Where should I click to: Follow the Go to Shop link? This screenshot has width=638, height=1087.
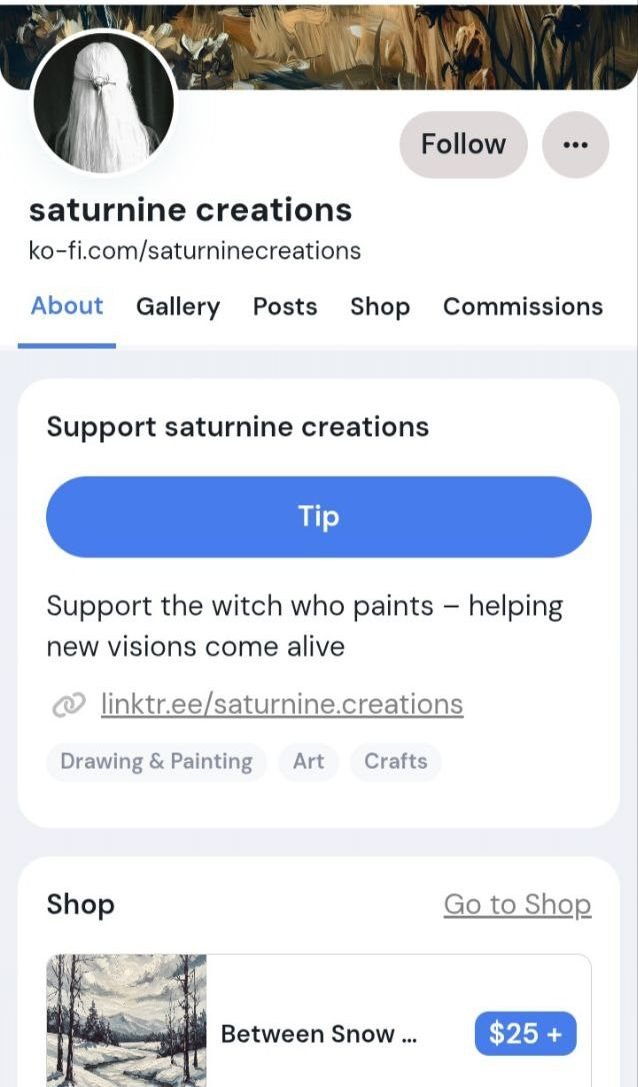[x=517, y=905]
